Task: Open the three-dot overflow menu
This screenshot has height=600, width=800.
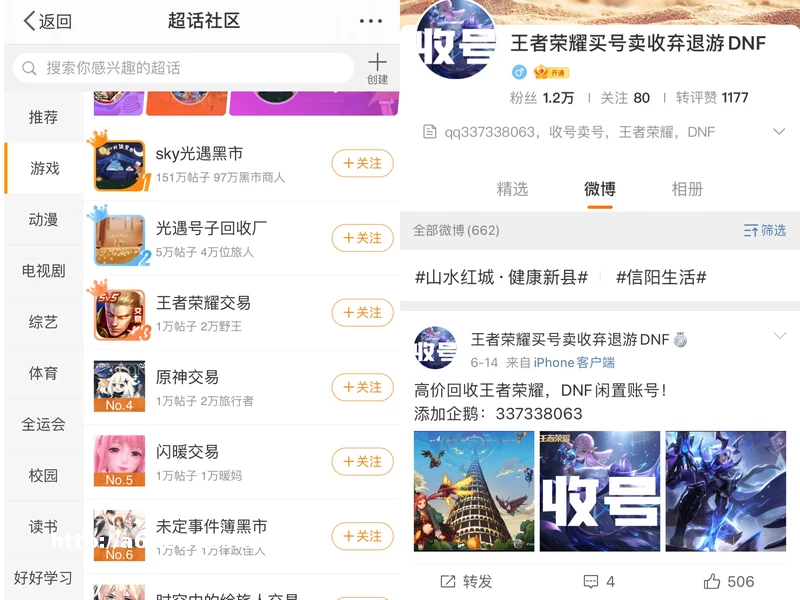Action: point(370,21)
